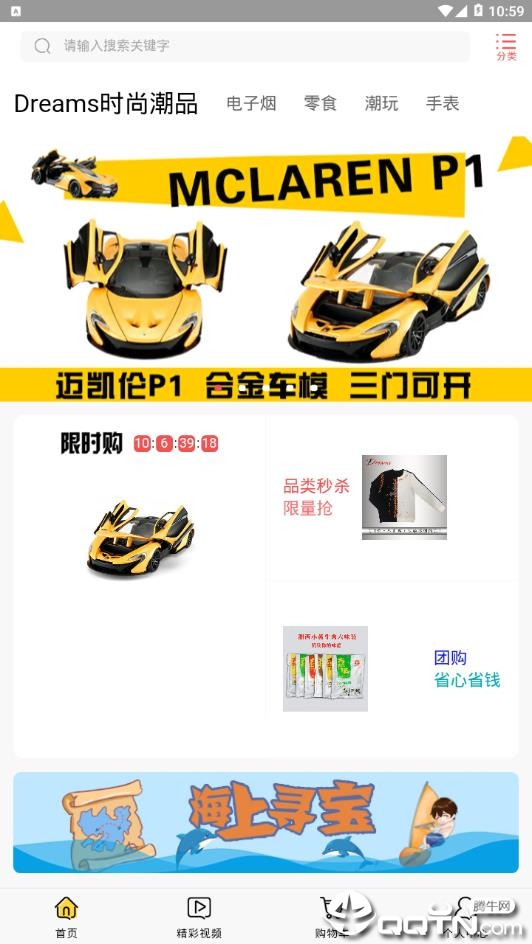Open the 海上寻宝 banner
Image resolution: width=532 pixels, height=944 pixels.
pyautogui.click(x=266, y=822)
